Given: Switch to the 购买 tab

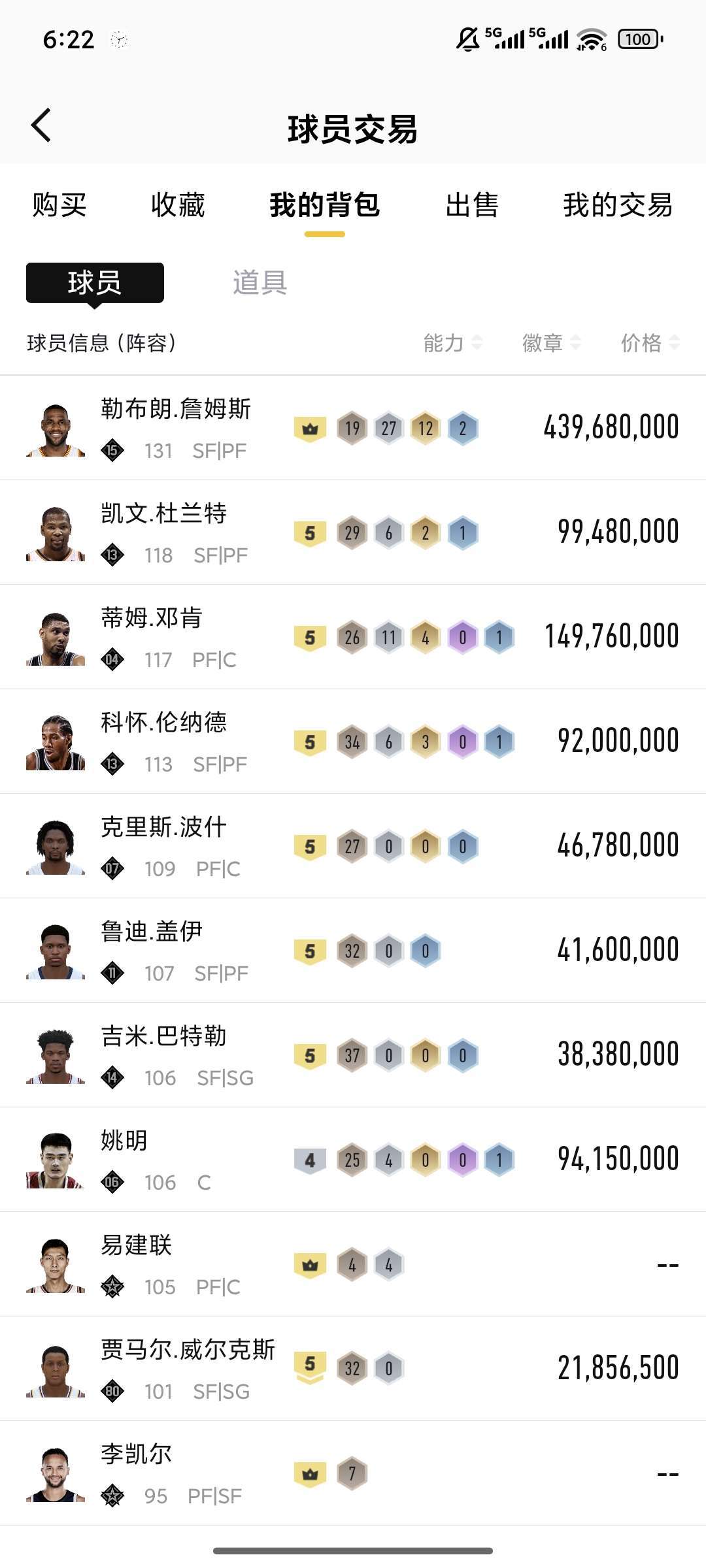Looking at the screenshot, I should (x=59, y=205).
